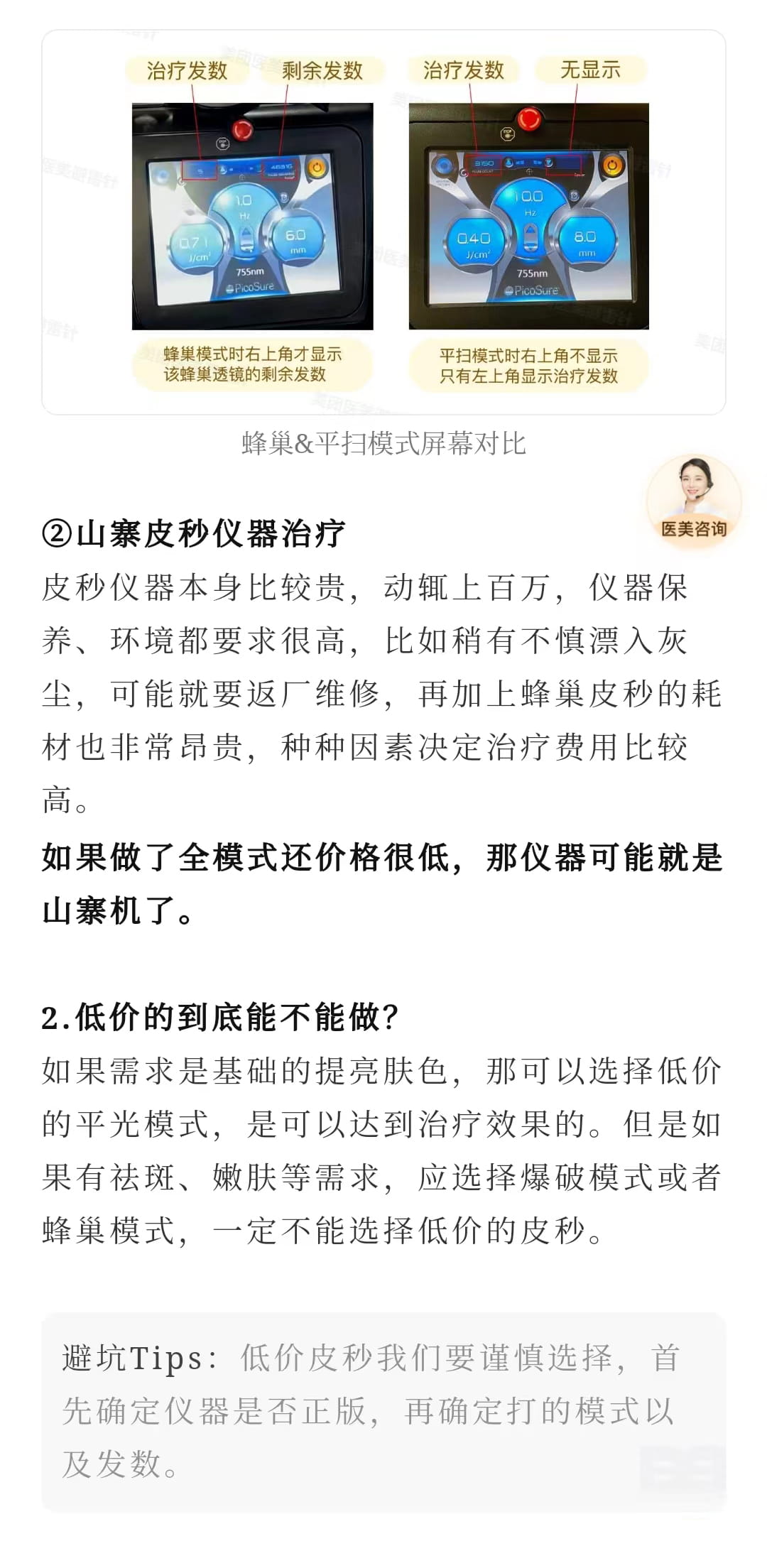Open the 医美咨询 floating consultation button
The image size is (767, 1568).
coord(693,499)
